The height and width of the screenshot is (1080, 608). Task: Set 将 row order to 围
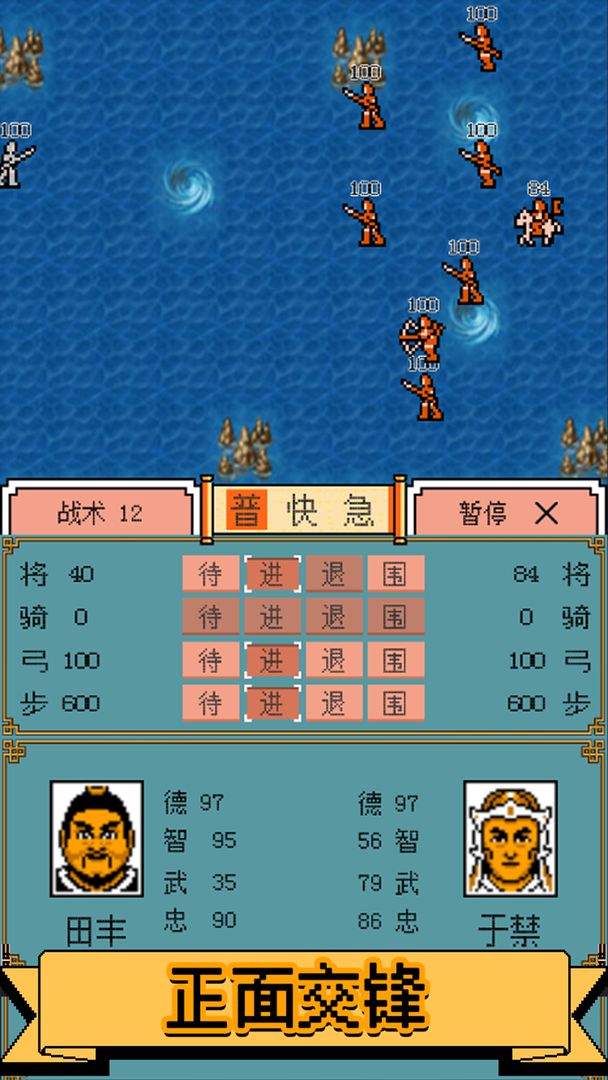[x=395, y=574]
